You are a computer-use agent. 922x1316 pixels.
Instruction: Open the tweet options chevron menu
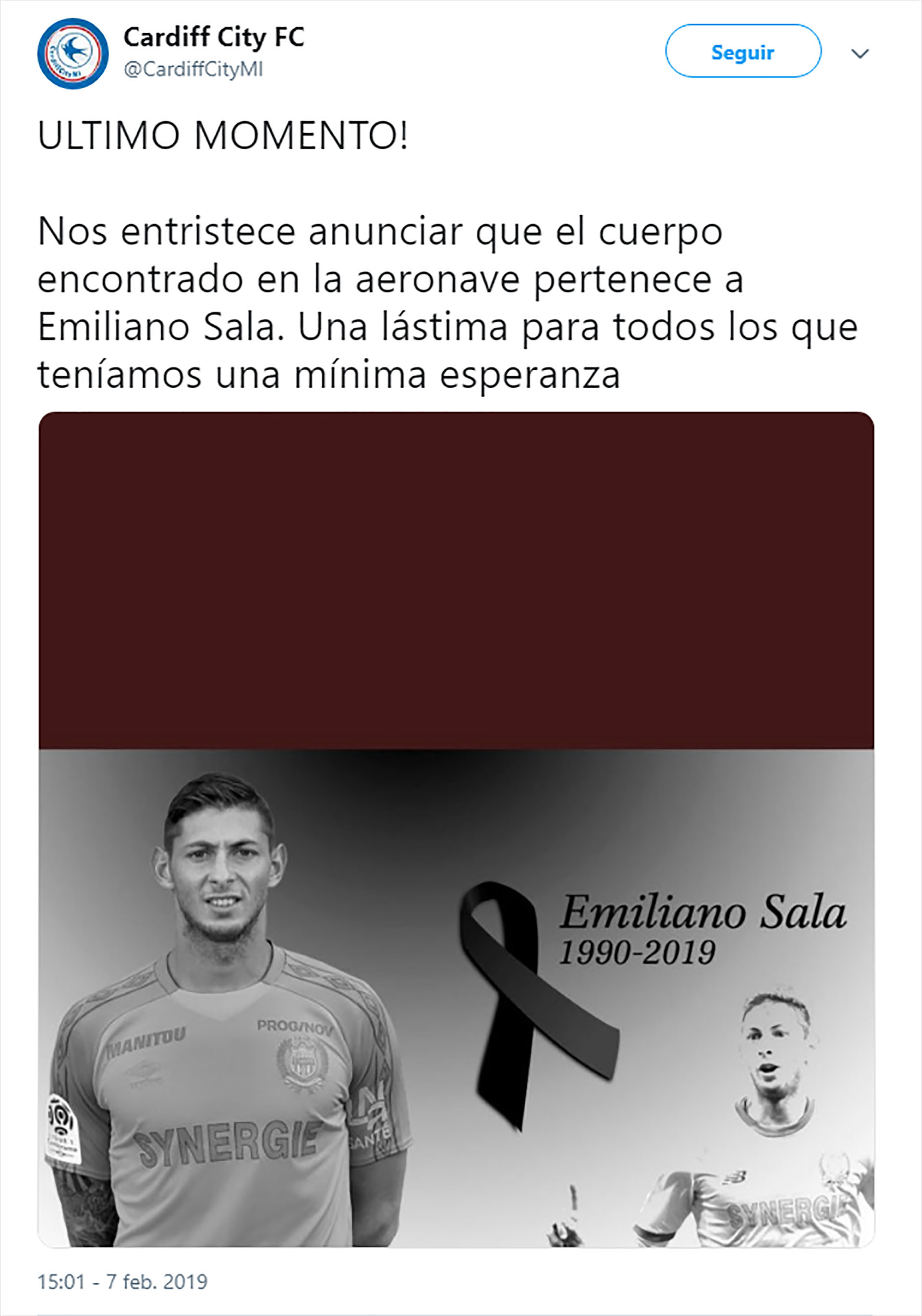860,54
